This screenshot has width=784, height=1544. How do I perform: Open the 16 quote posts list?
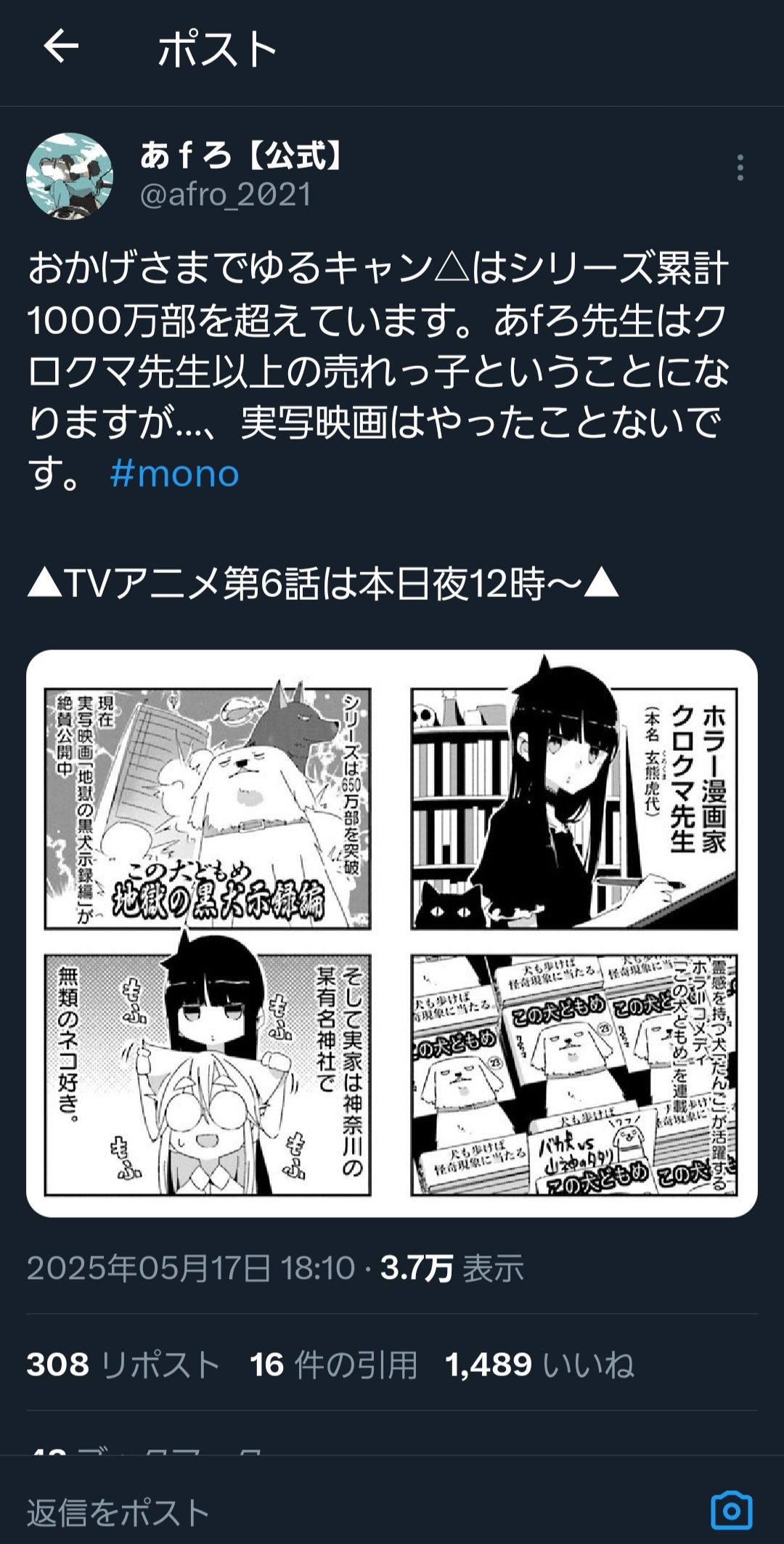pos(333,1365)
